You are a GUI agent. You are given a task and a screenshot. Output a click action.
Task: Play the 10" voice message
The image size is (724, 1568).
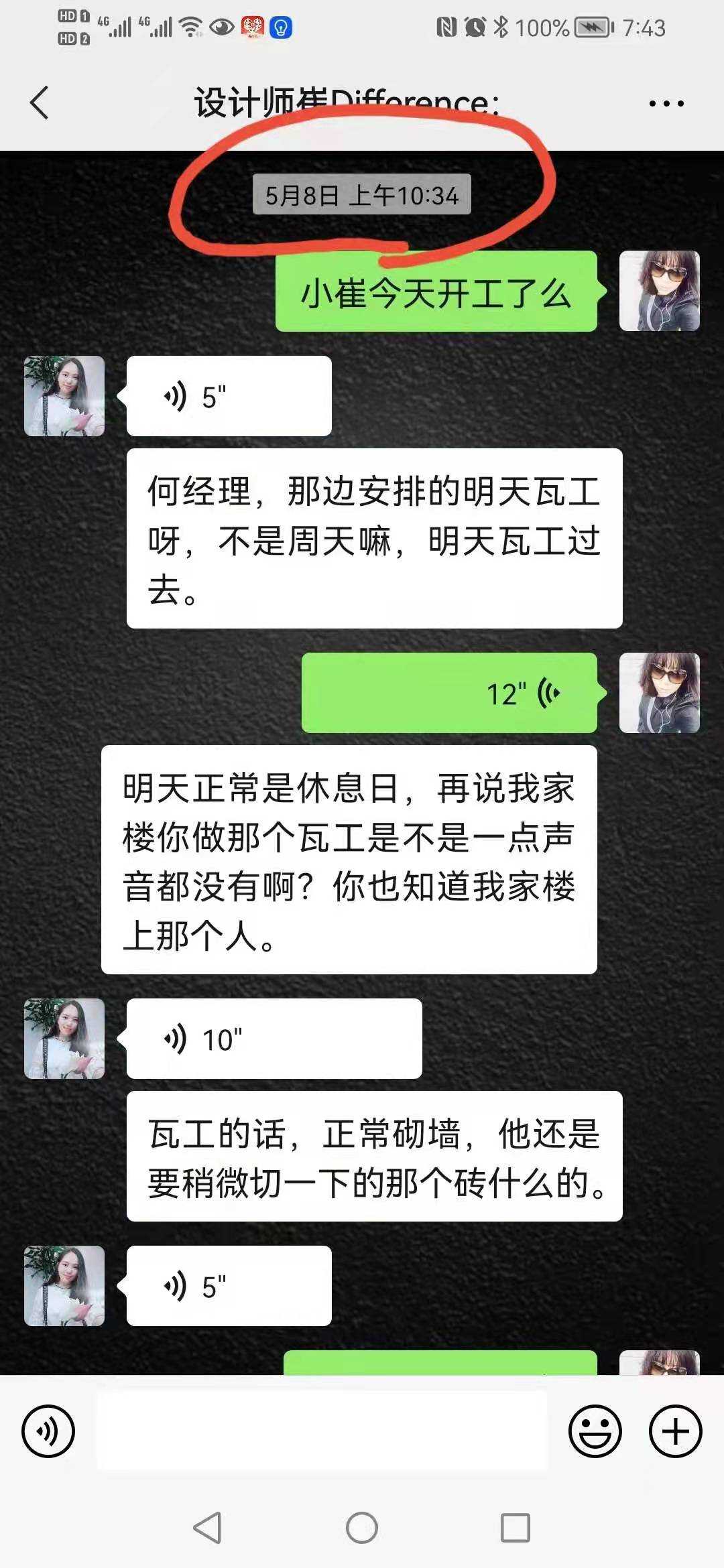click(x=274, y=1039)
